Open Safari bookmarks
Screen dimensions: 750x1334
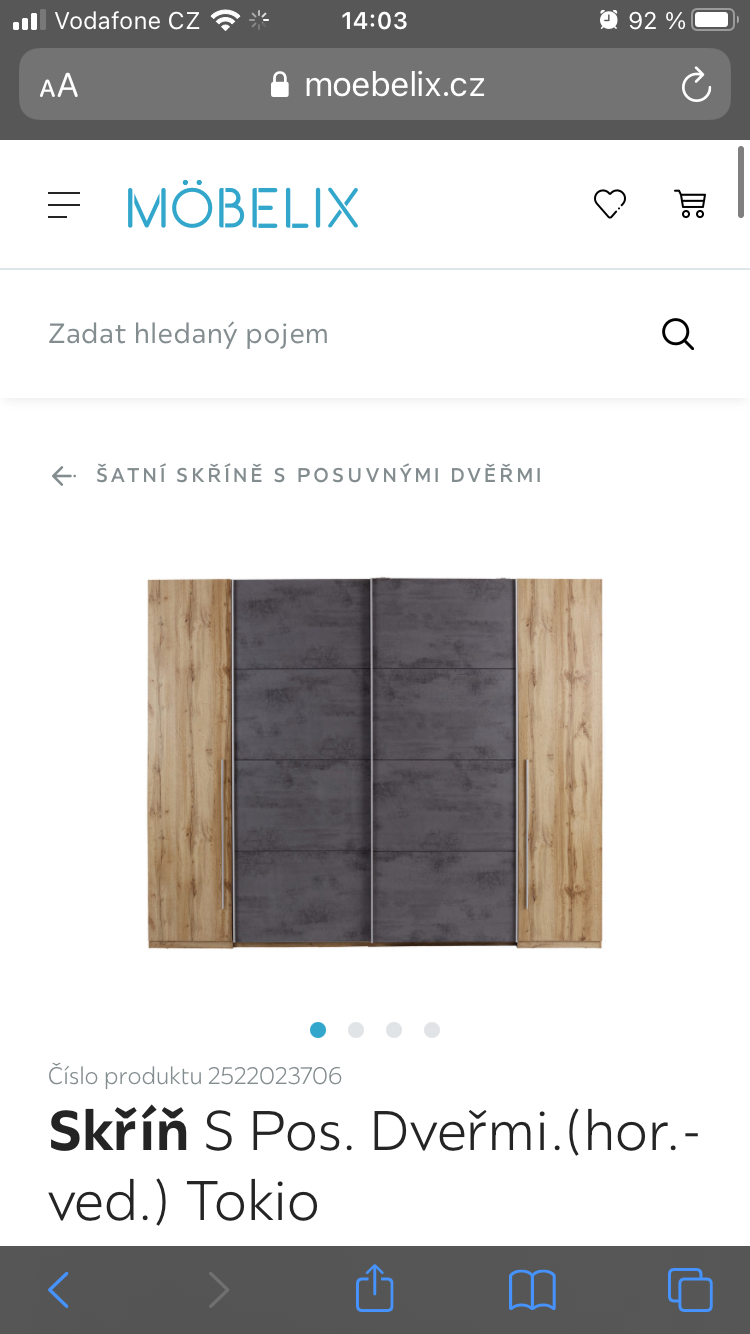point(532,1290)
